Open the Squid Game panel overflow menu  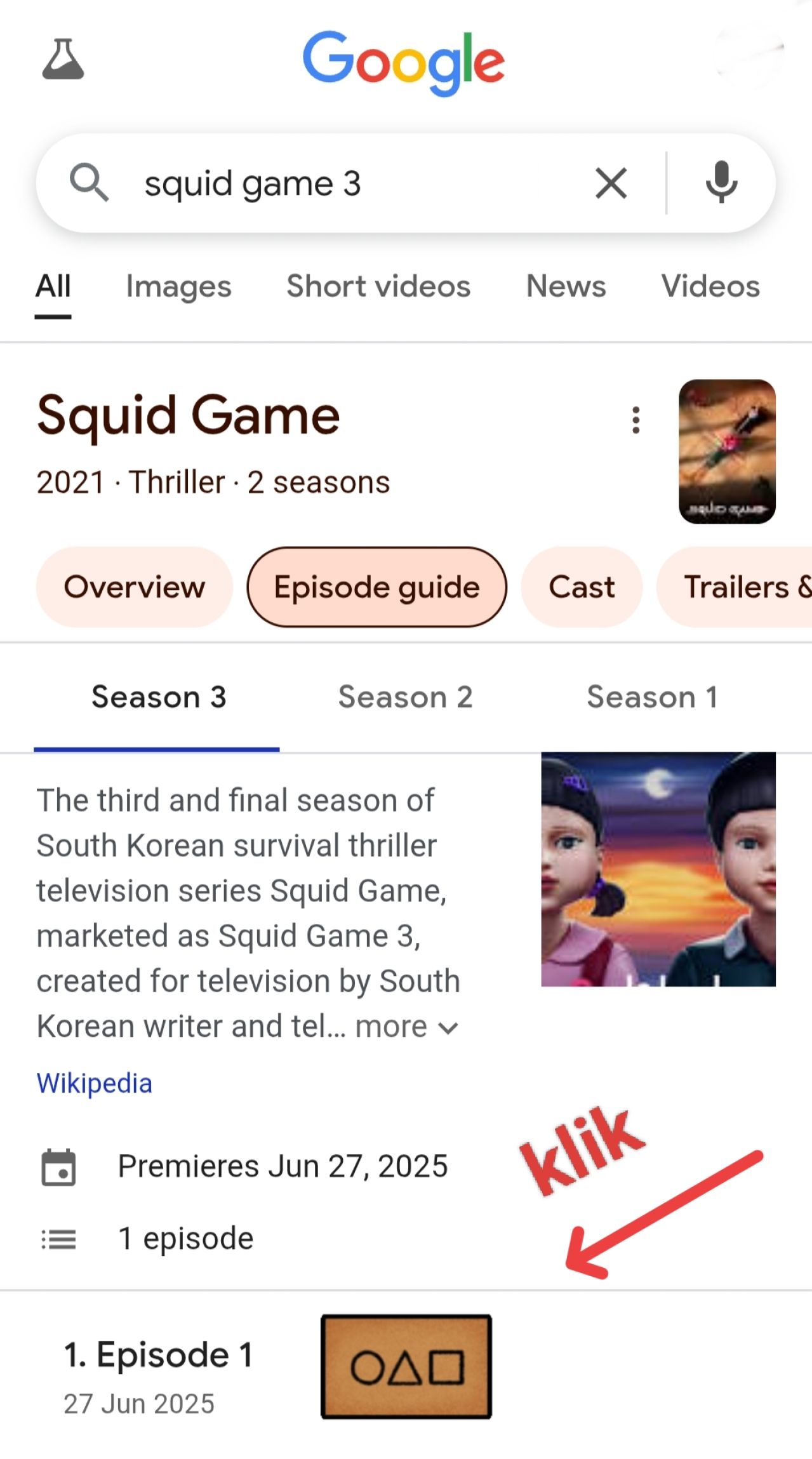pos(636,420)
